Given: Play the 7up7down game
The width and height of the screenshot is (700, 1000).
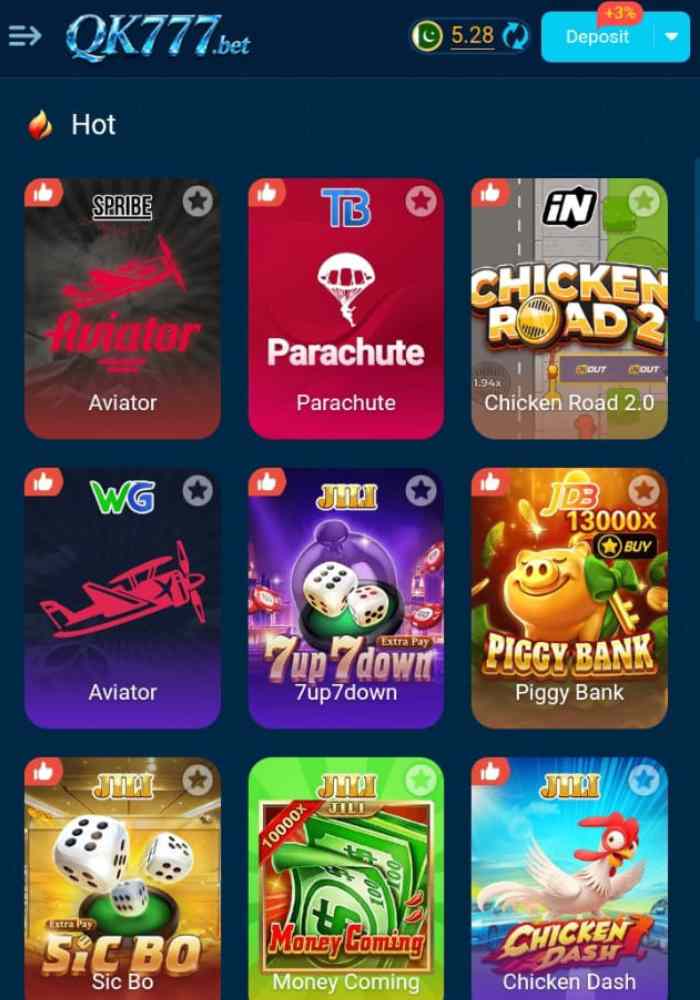Looking at the screenshot, I should point(346,600).
